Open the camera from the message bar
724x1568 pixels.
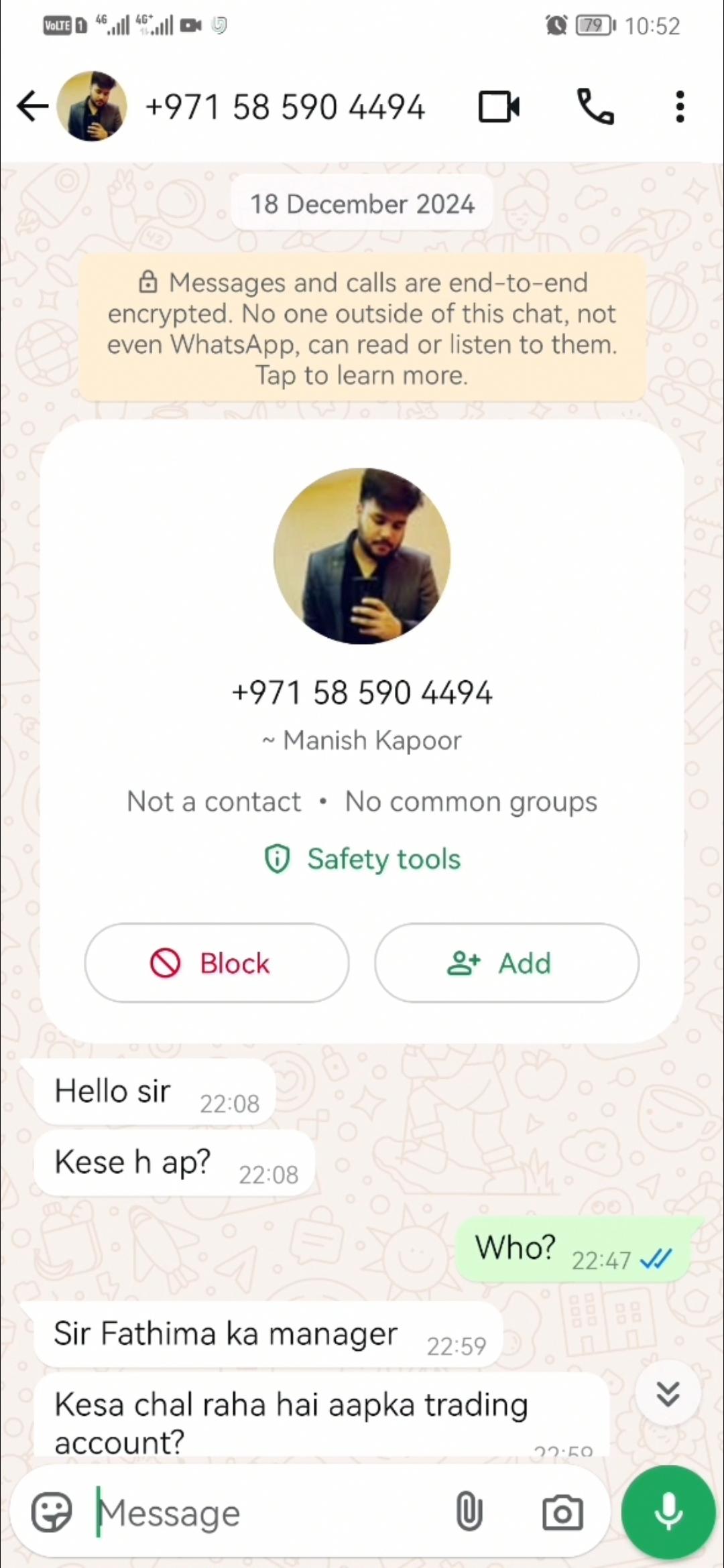pyautogui.click(x=562, y=1512)
